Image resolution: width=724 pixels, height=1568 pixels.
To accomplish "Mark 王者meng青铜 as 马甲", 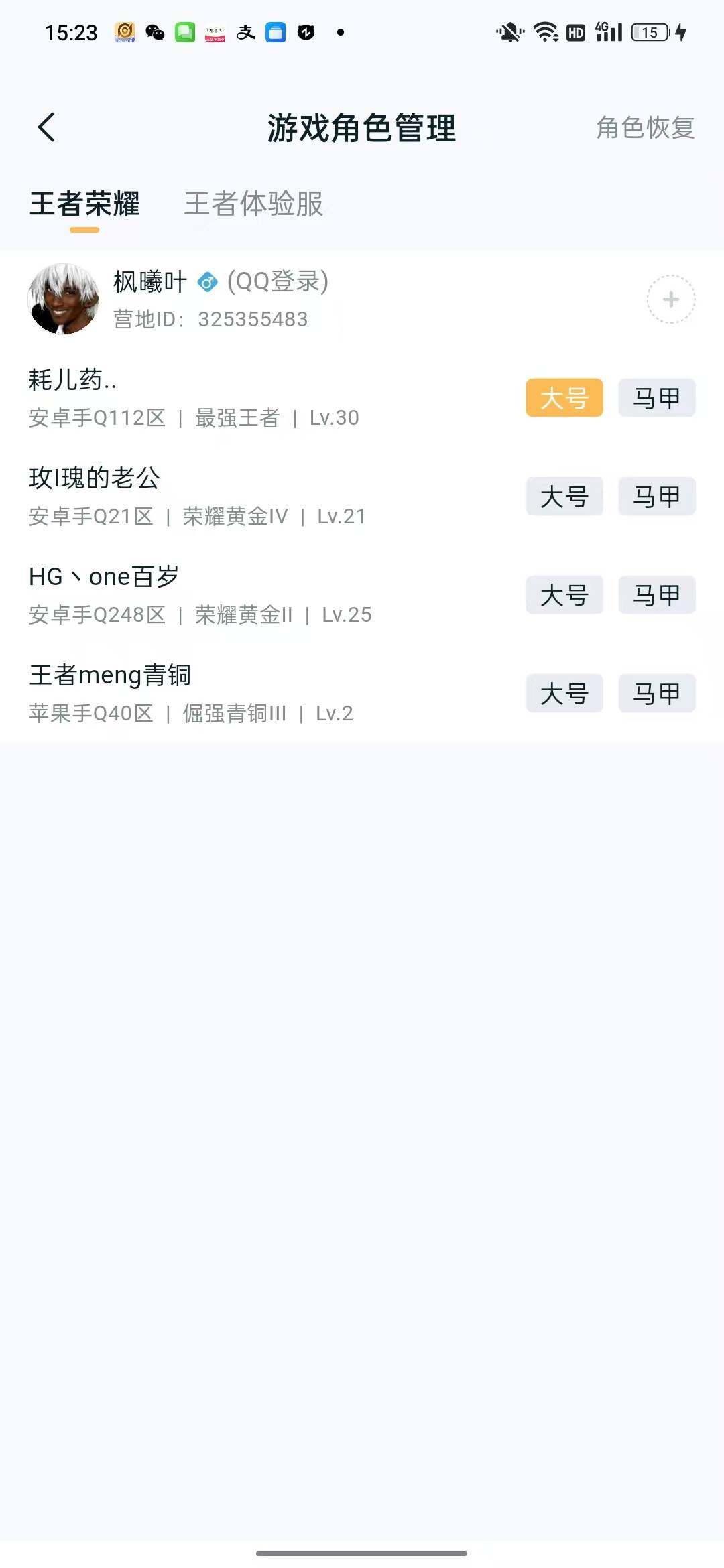I will coord(656,694).
